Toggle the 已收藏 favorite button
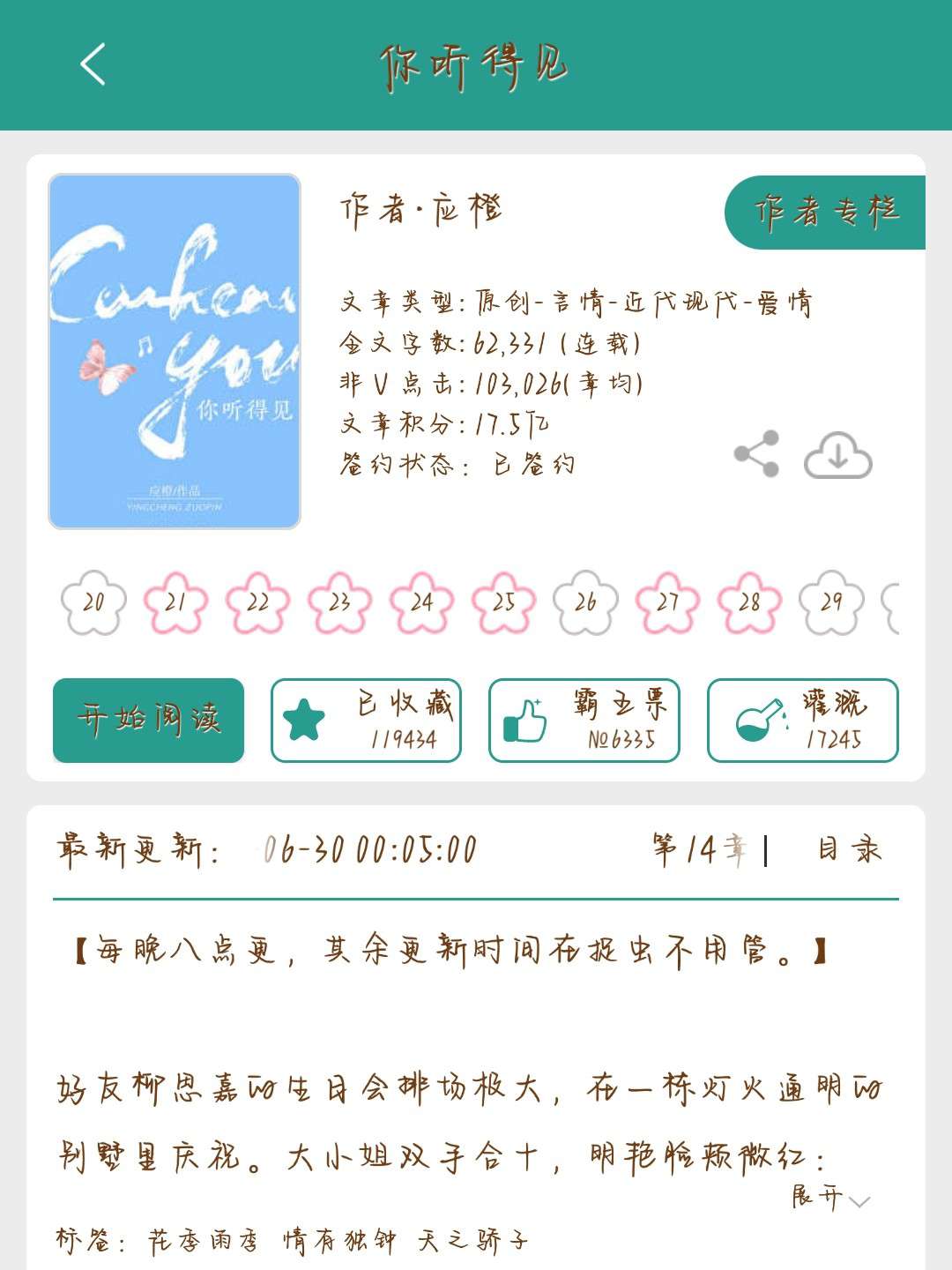The height and width of the screenshot is (1270, 952). (366, 720)
